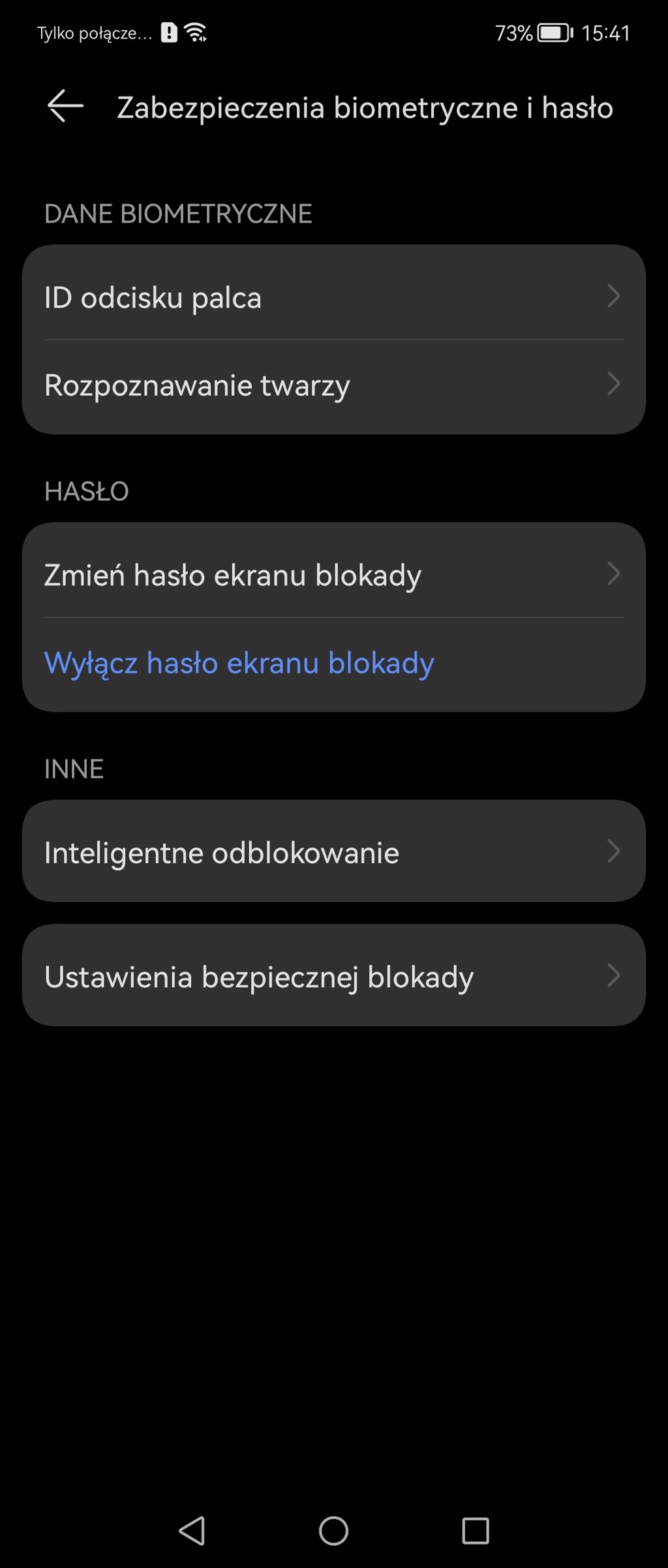Open ID odcisku palca settings
Image resolution: width=668 pixels, height=1568 pixels.
click(x=333, y=297)
